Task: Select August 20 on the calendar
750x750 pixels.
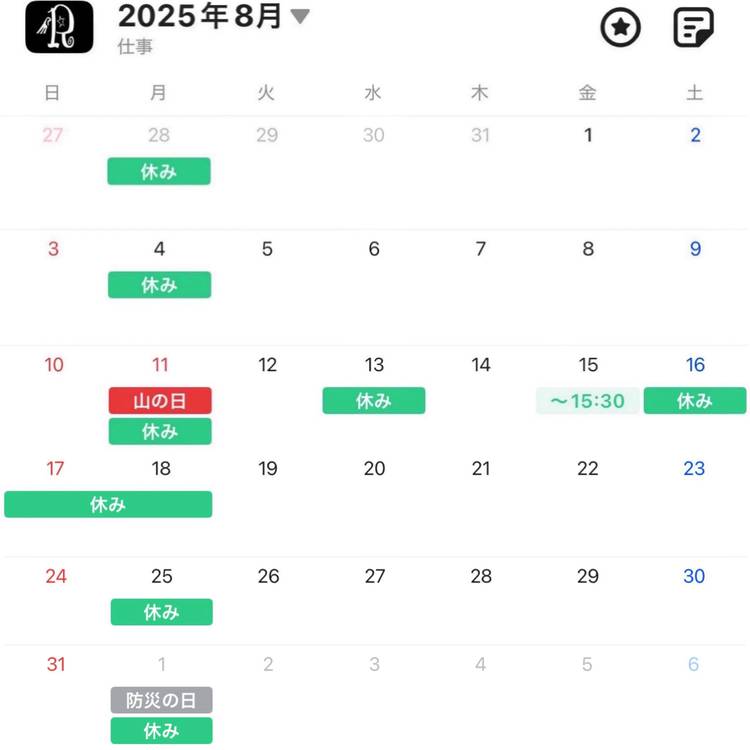Action: tap(374, 468)
